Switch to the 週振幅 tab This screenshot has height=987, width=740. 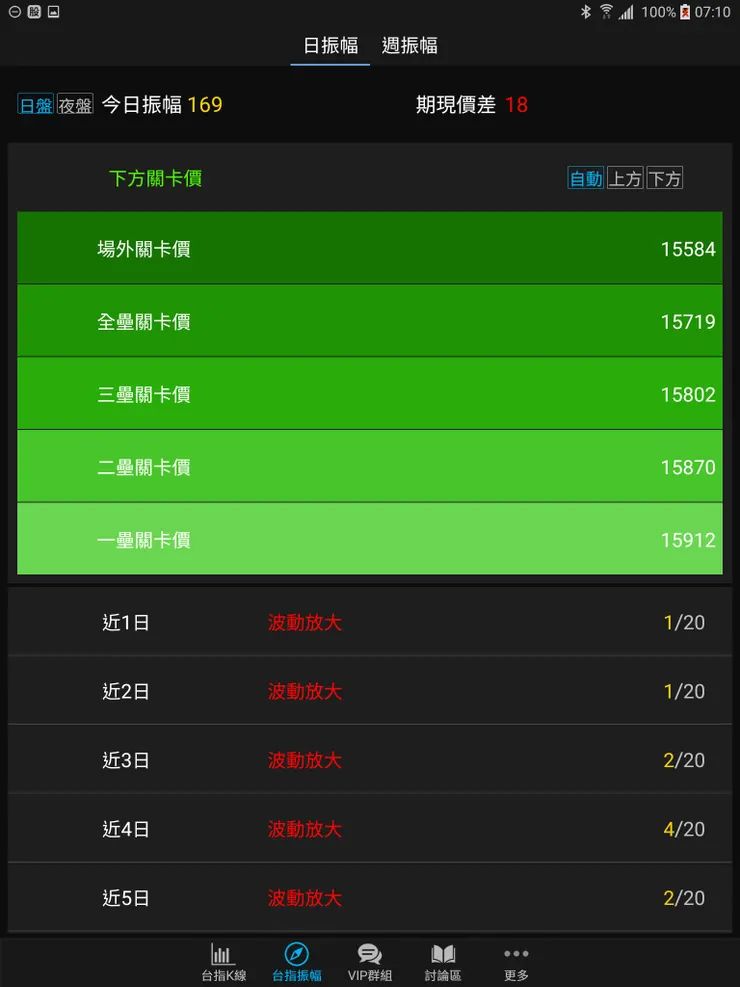click(409, 45)
